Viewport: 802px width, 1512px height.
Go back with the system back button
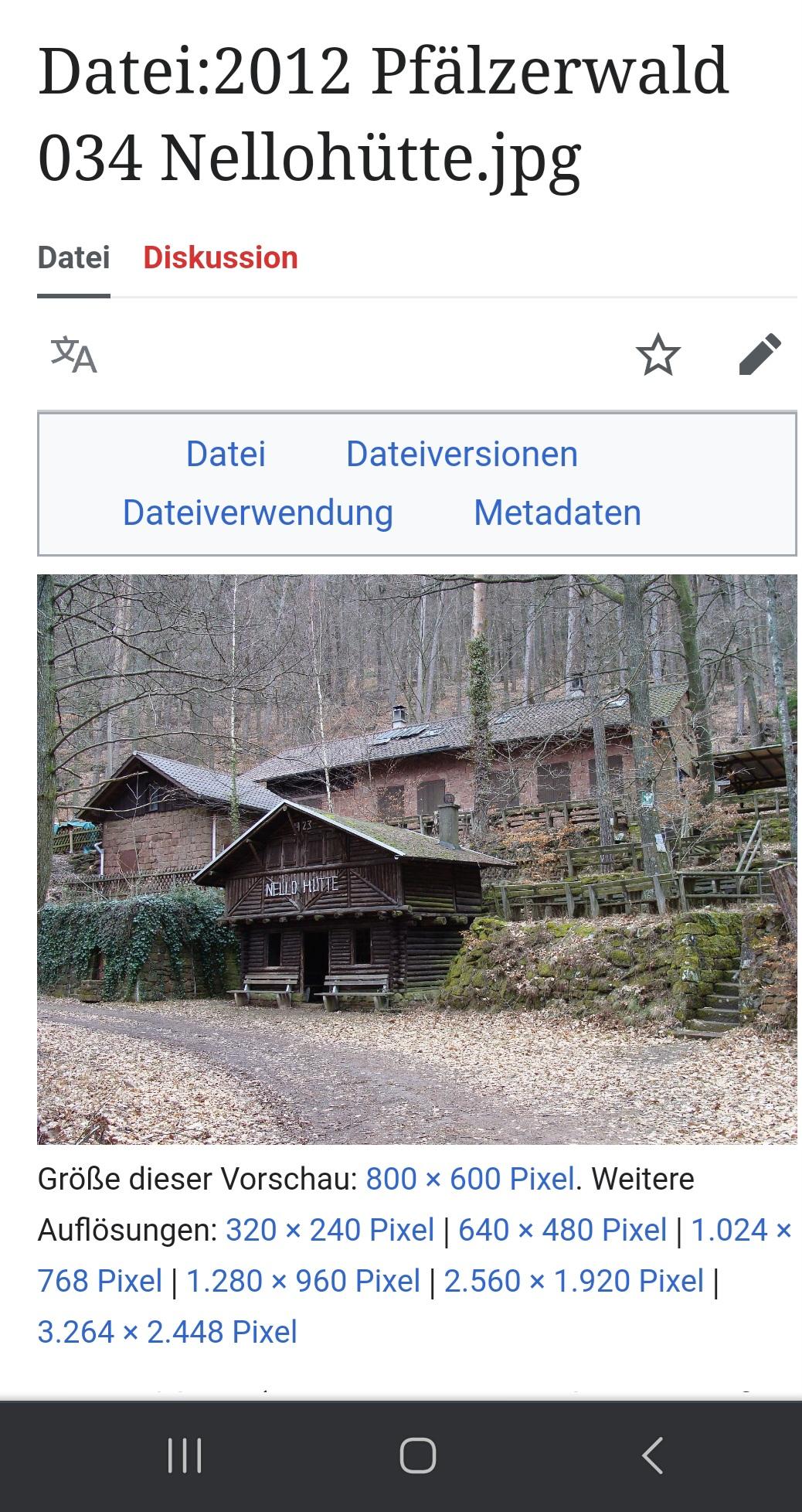(x=653, y=1456)
